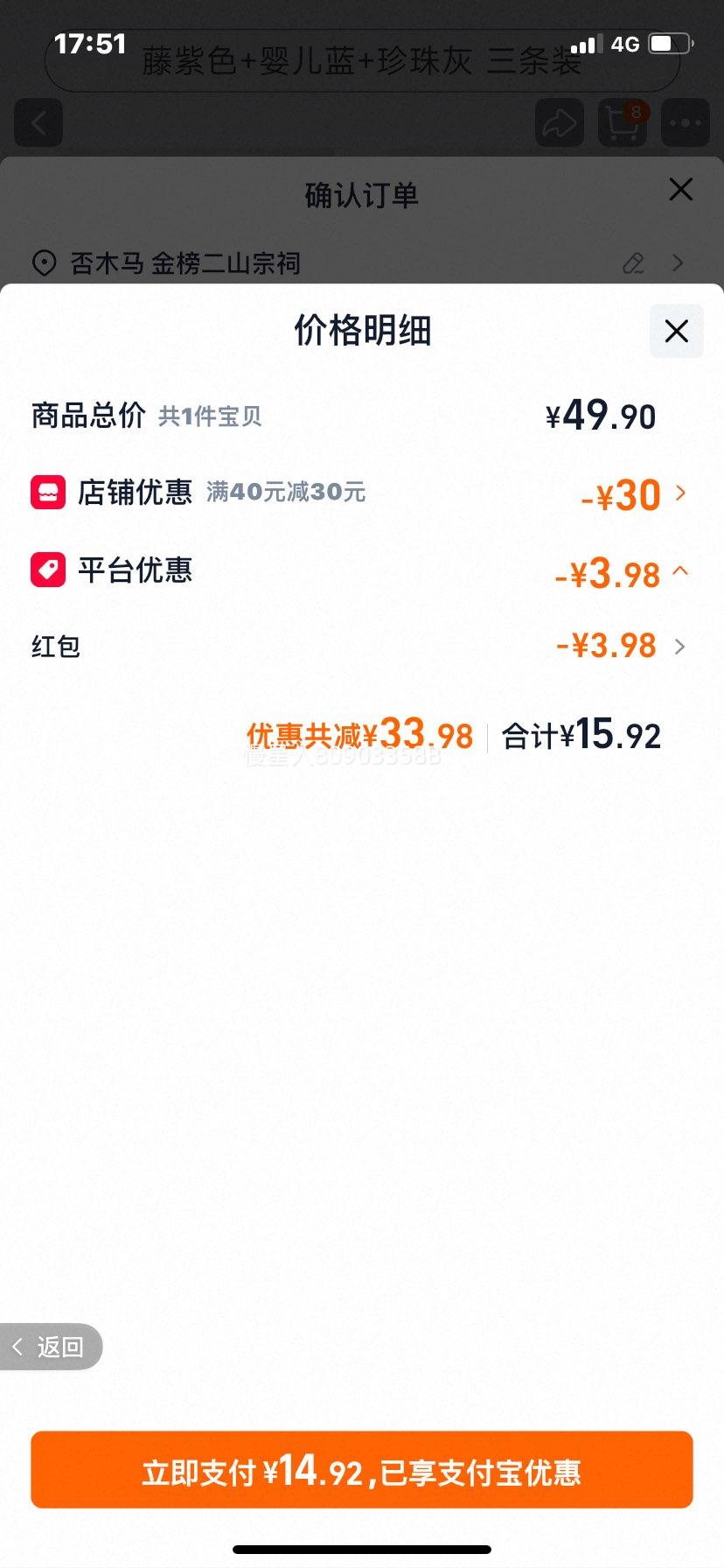The image size is (724, 1568).
Task: Share this product via the arrow icon
Action: pyautogui.click(x=560, y=122)
